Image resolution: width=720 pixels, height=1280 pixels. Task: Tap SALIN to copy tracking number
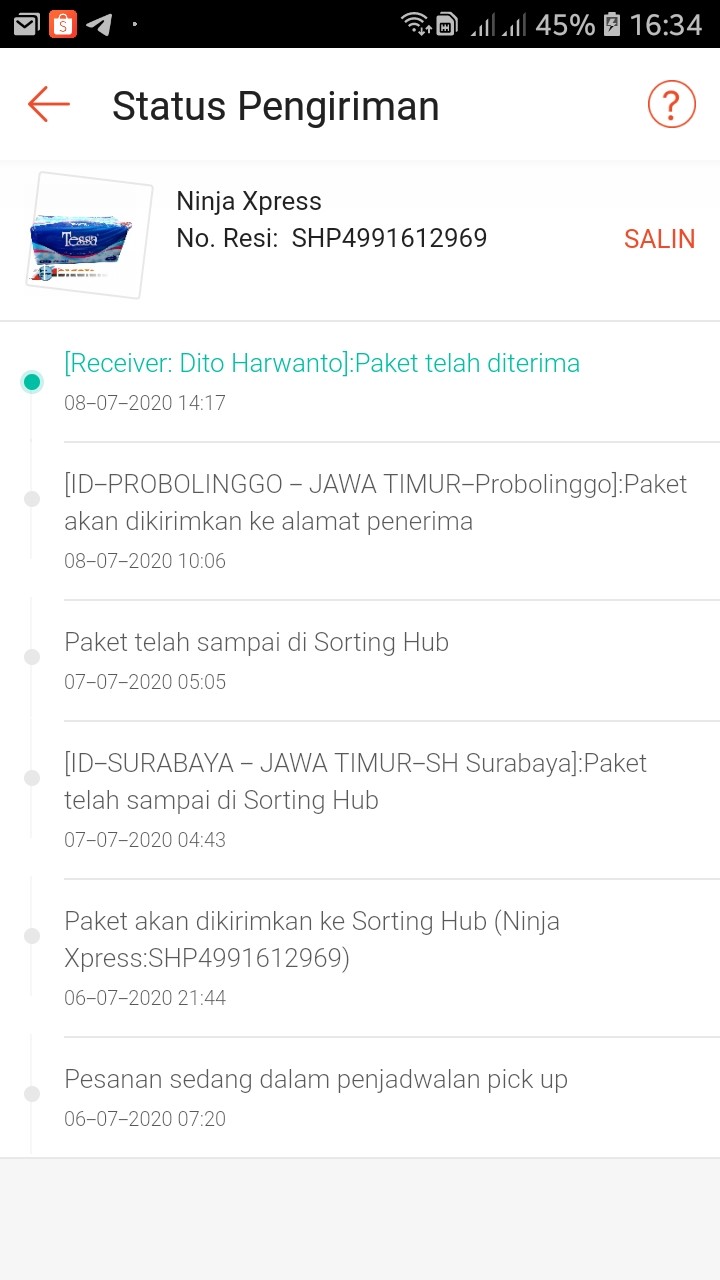coord(659,239)
